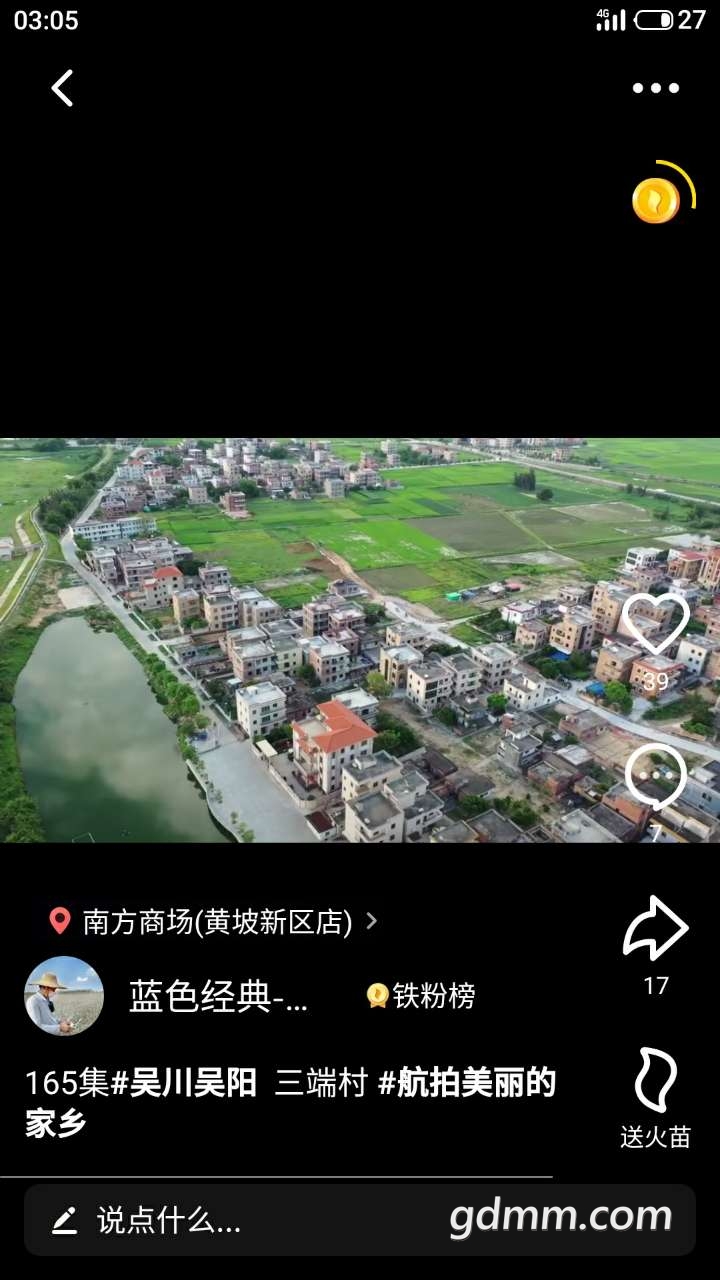Tap the gold coin reward icon
The width and height of the screenshot is (720, 1280).
pyautogui.click(x=657, y=200)
